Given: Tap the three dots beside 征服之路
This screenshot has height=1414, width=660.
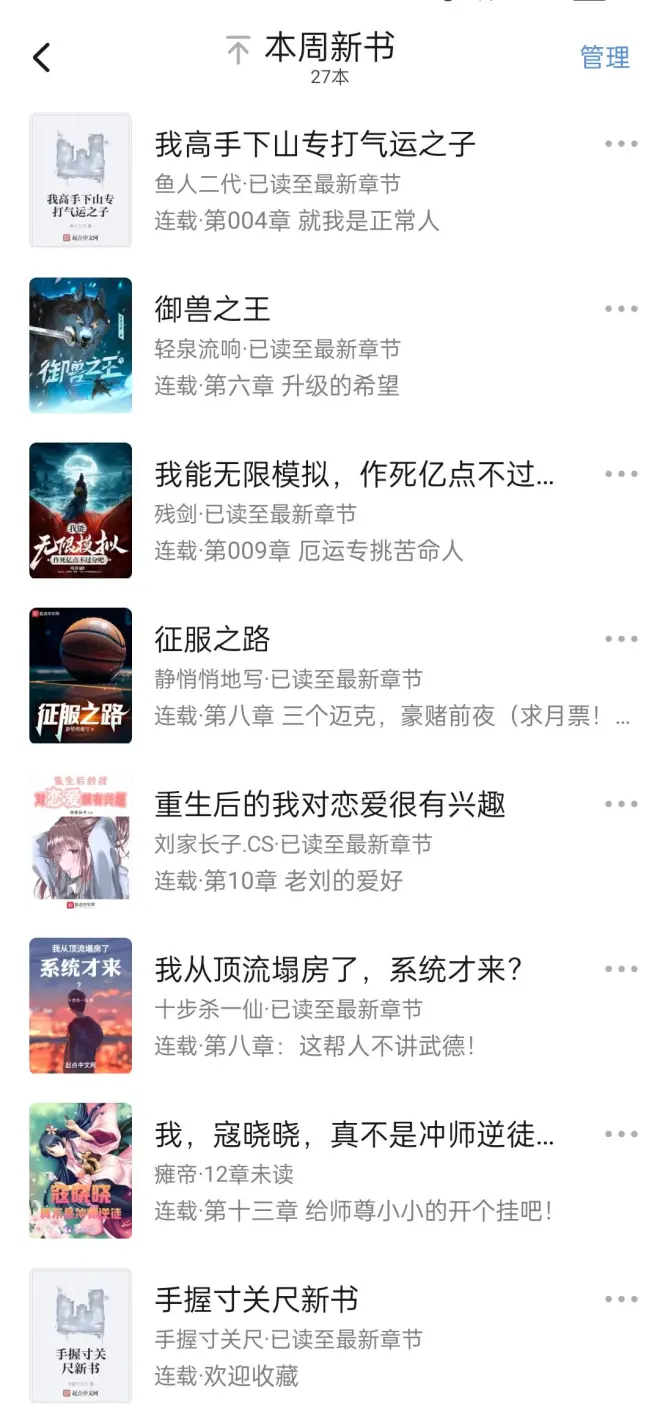Looking at the screenshot, I should (x=621, y=639).
